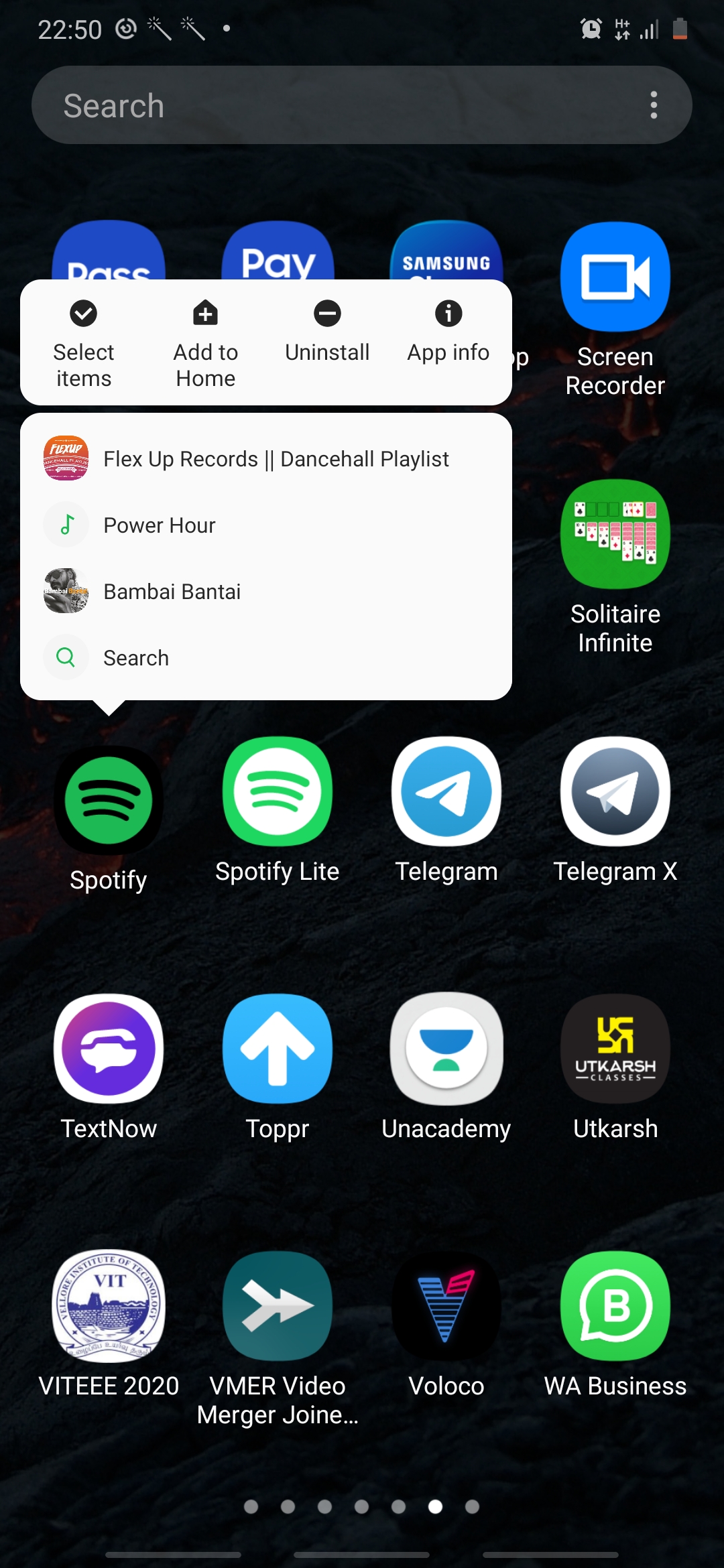This screenshot has width=724, height=1568.
Task: Launch the Screen Recorder app
Action: (615, 310)
